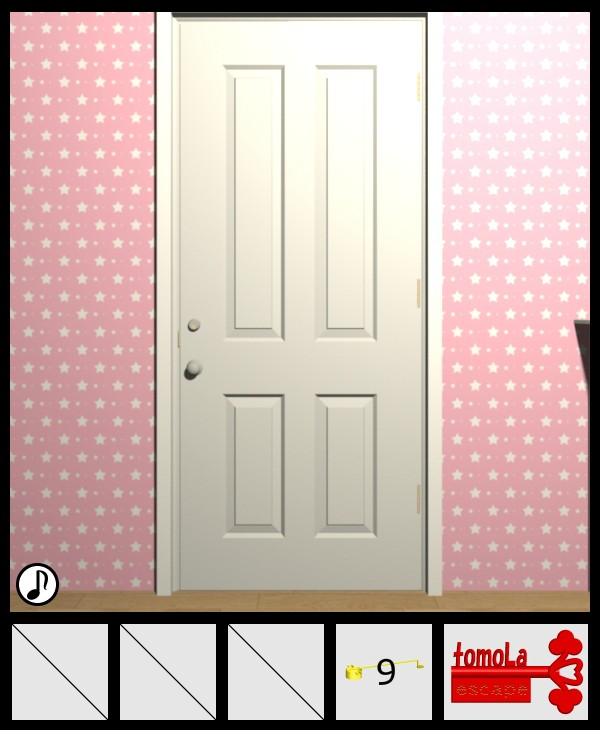
Task: Tap the door lock above the knob
Action: pos(194,325)
